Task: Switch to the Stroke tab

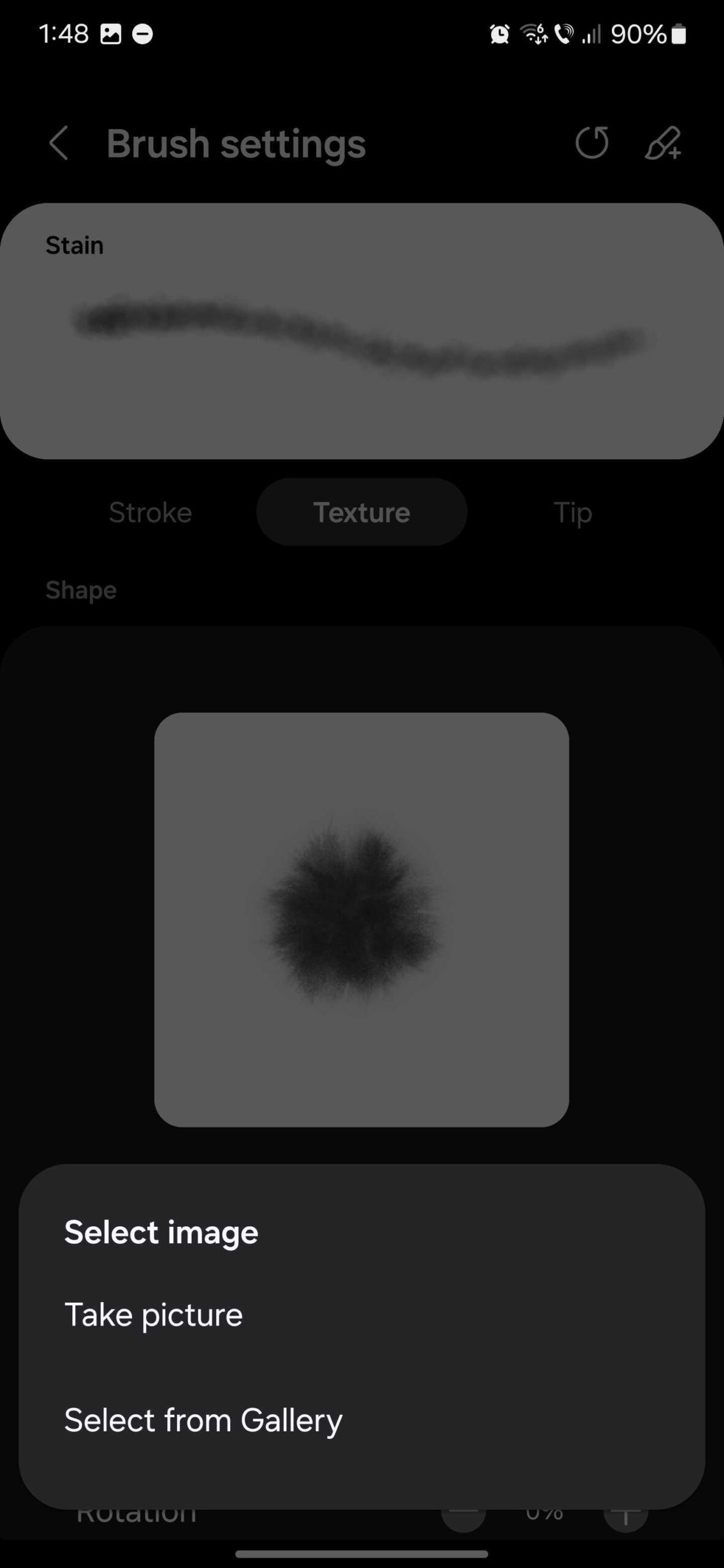Action: (x=150, y=512)
